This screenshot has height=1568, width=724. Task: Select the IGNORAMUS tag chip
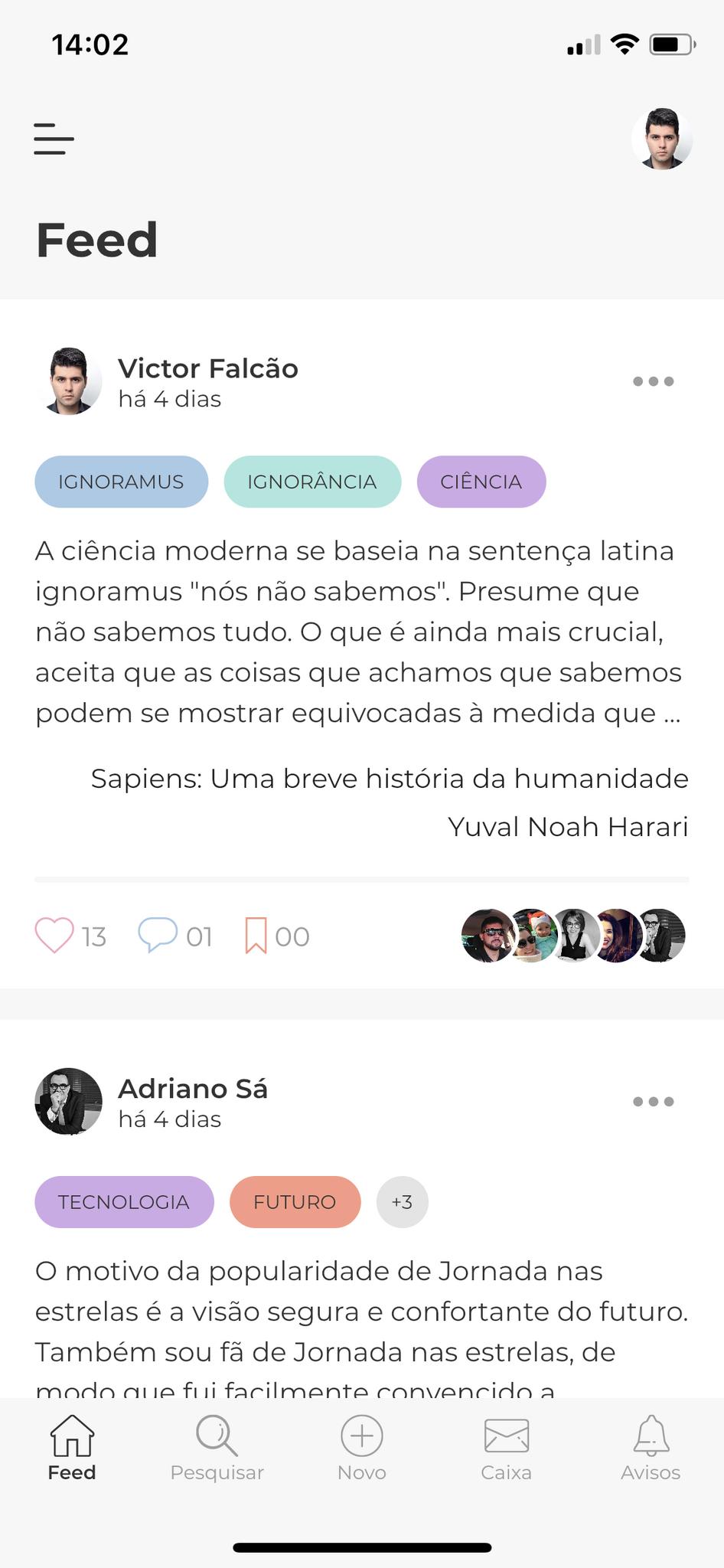121,482
